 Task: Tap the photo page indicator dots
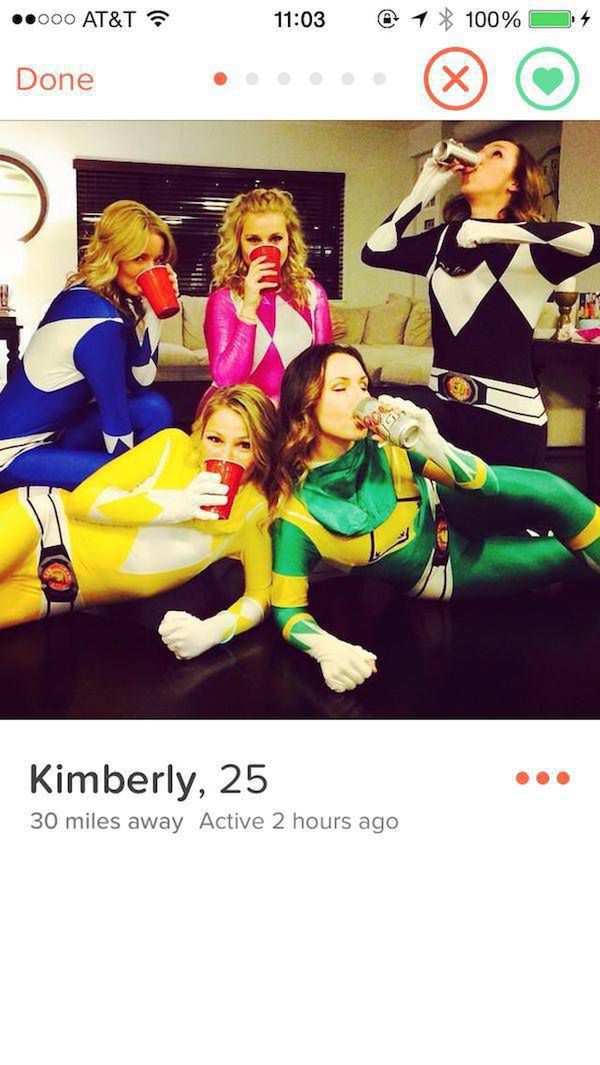(x=300, y=79)
